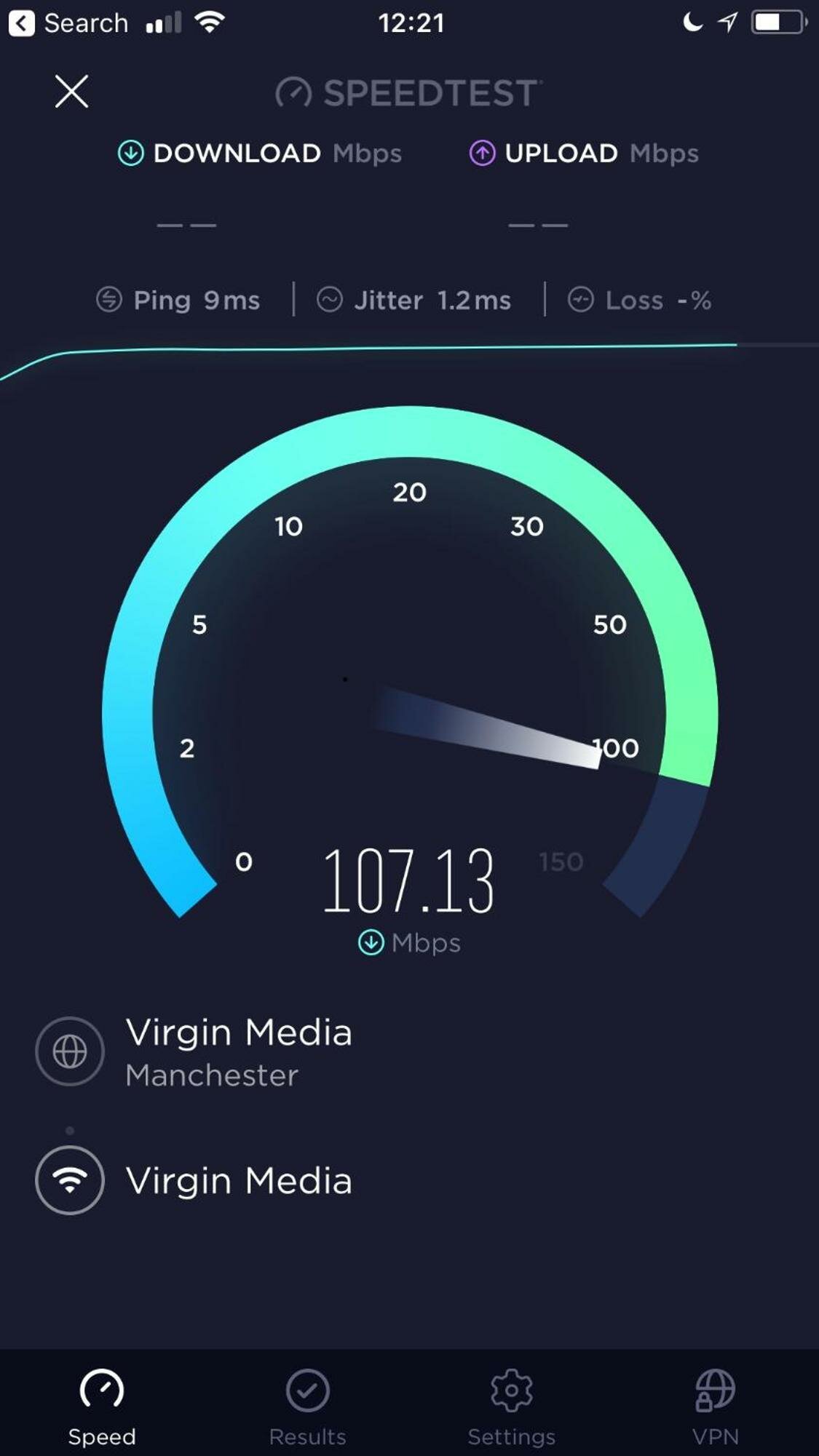819x1456 pixels.
Task: Cancel the running speed test
Action: tap(71, 92)
